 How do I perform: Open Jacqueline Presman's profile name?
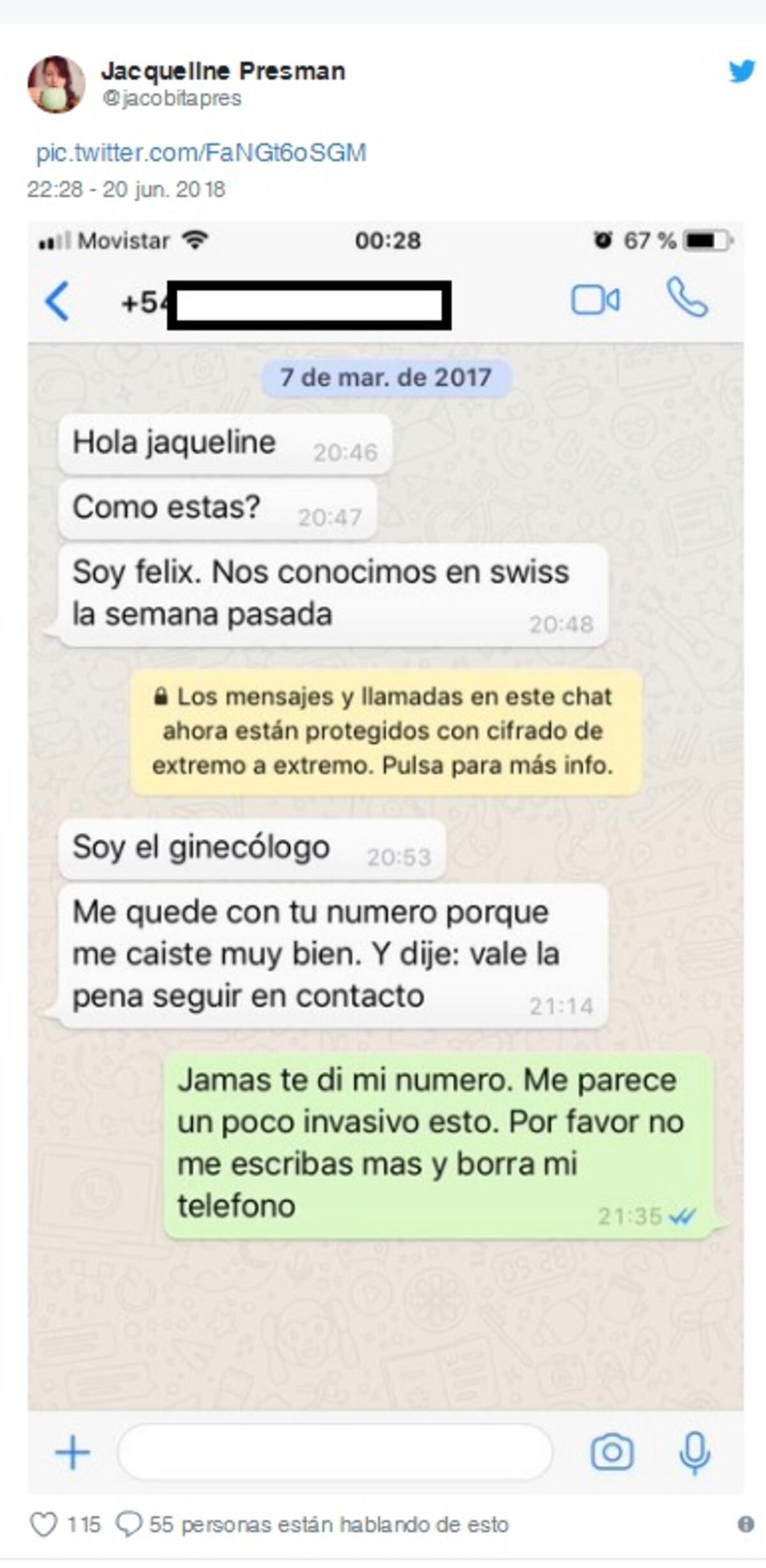[x=223, y=71]
